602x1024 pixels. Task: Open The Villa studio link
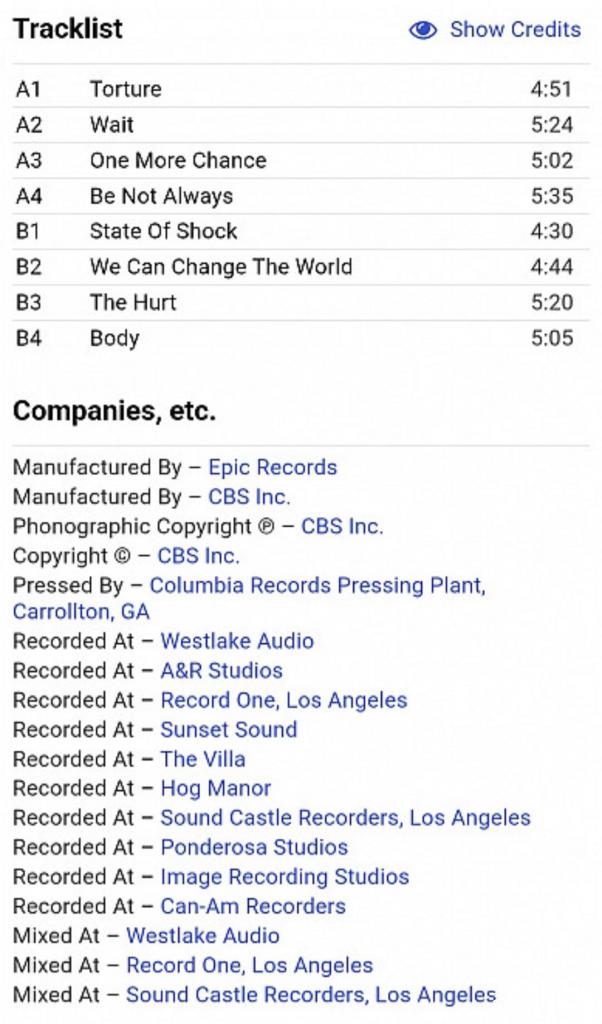203,758
